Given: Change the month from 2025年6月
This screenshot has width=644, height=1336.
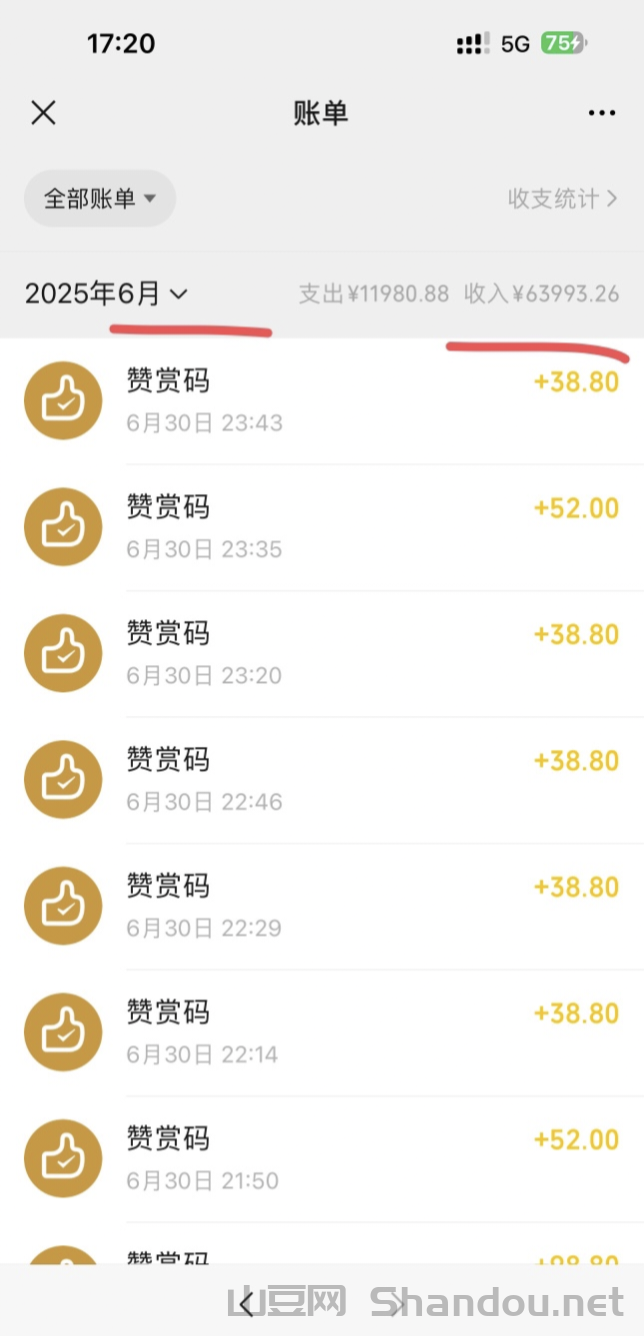Looking at the screenshot, I should point(106,294).
